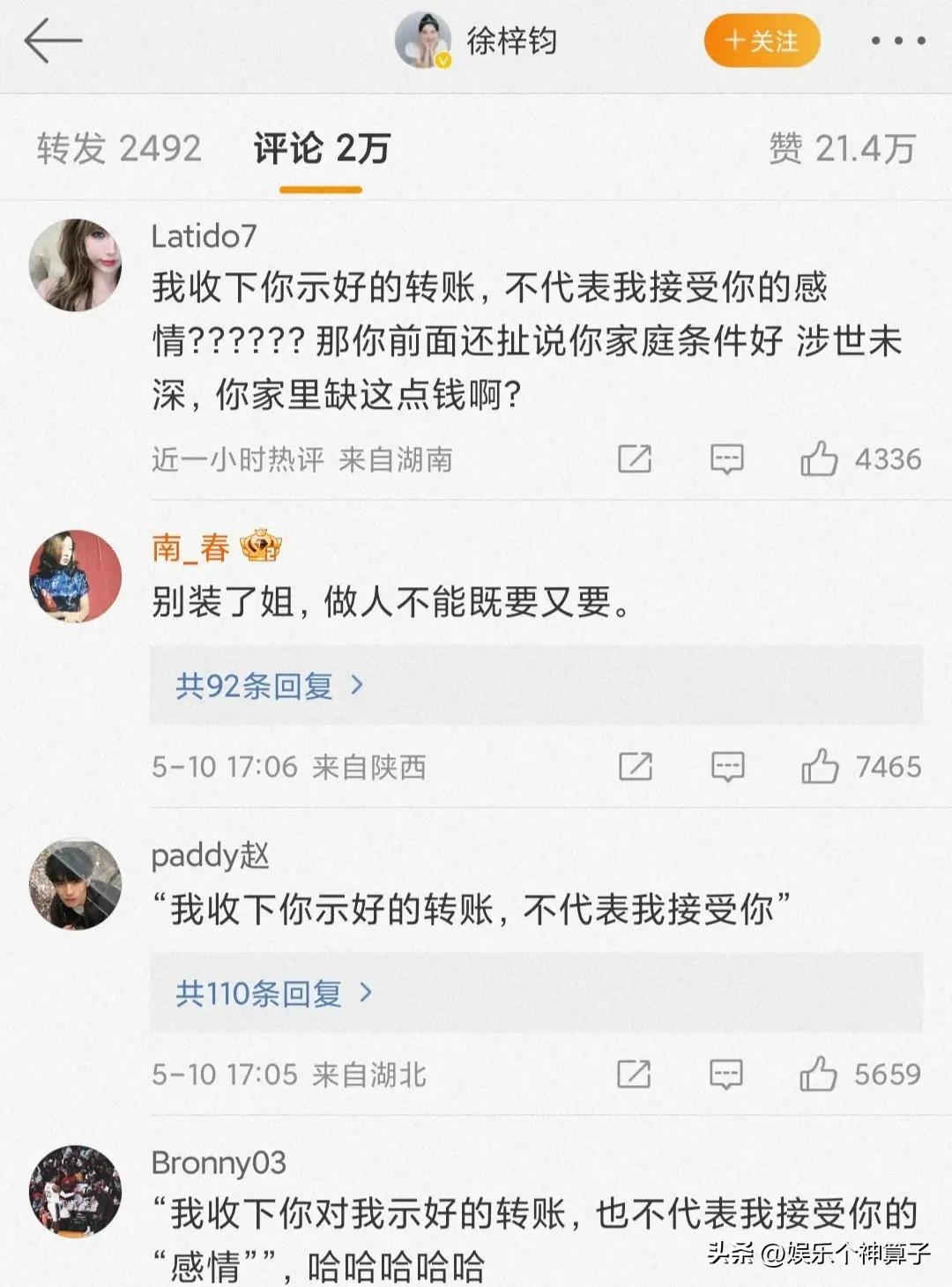
Task: Expand 共110条回复 under paddy赵's comment
Action: coord(273,993)
